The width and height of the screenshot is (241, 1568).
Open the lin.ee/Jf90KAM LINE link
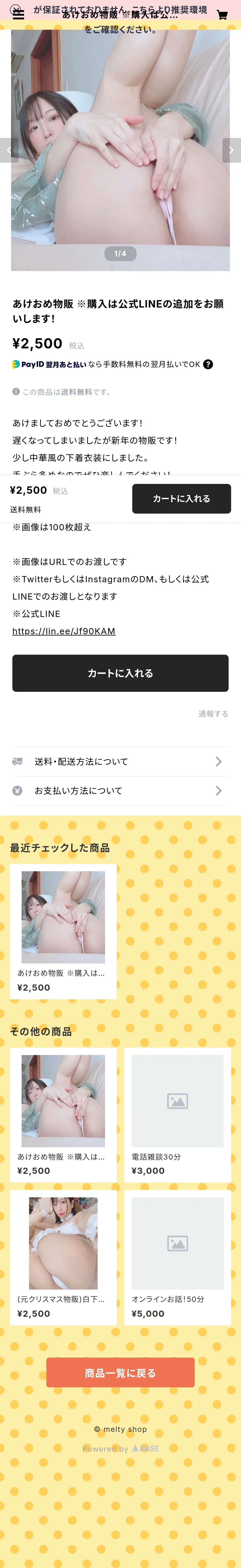click(x=64, y=631)
